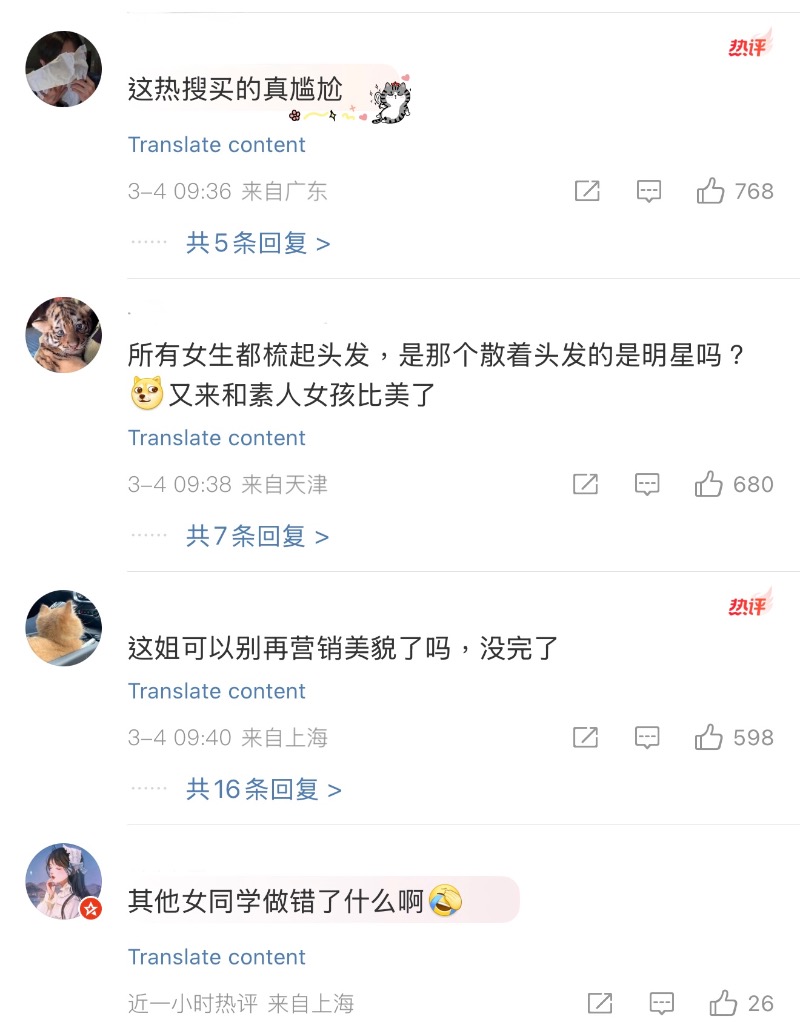Reply to the 这热搜买的真尴尬 comment
The image size is (800, 1028).
pyautogui.click(x=649, y=191)
